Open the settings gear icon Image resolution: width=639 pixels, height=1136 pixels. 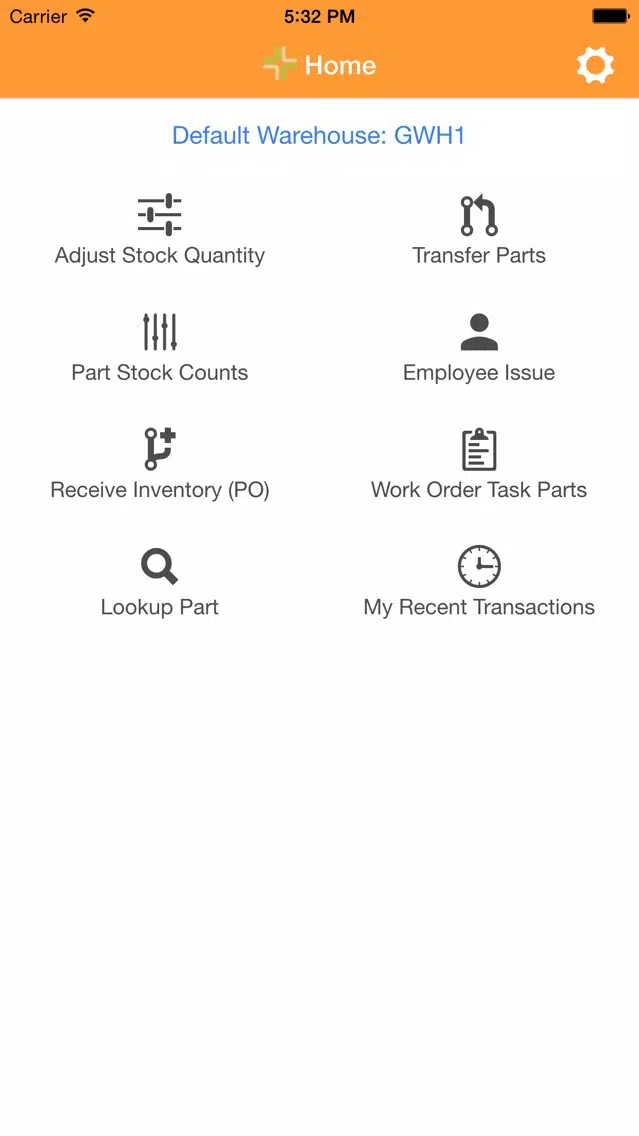click(x=595, y=65)
